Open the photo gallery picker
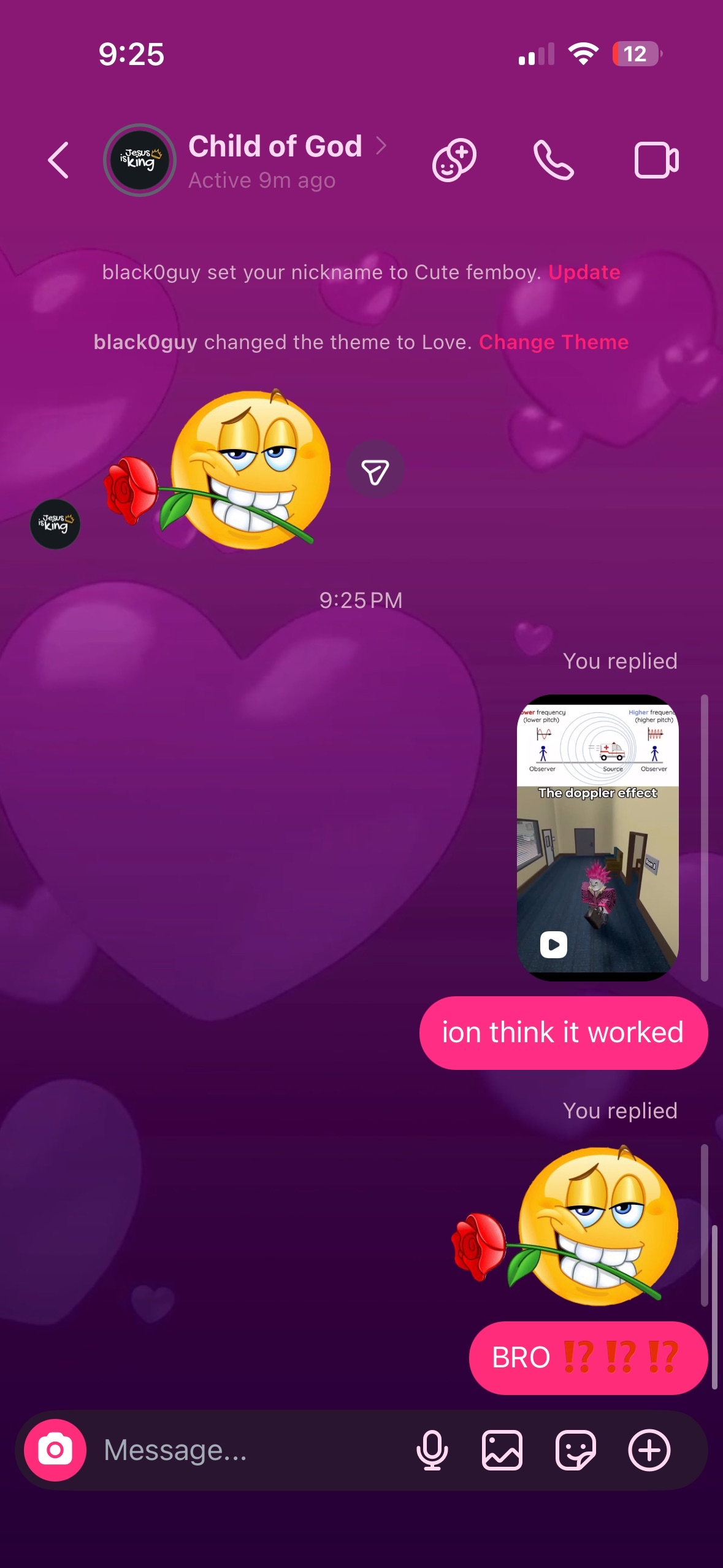 502,1450
